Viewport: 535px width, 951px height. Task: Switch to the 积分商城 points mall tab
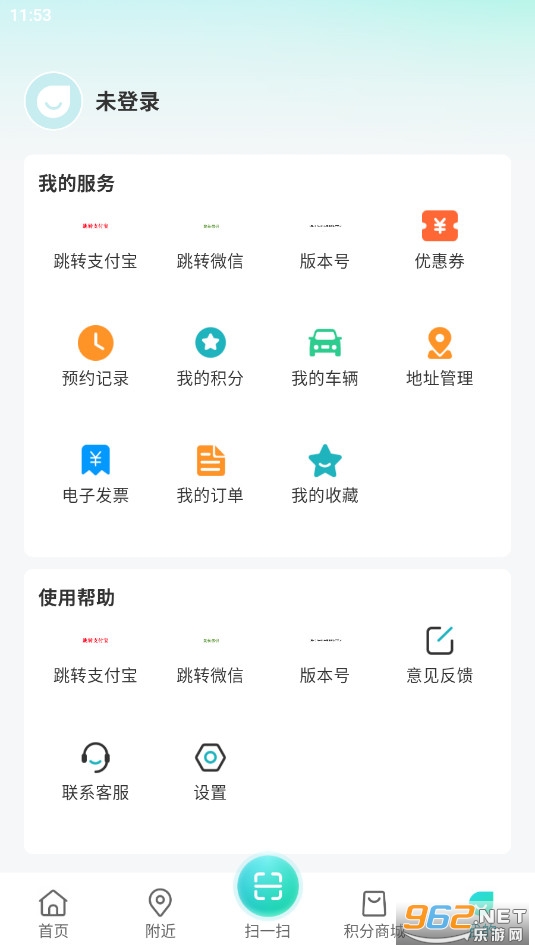pos(374,914)
